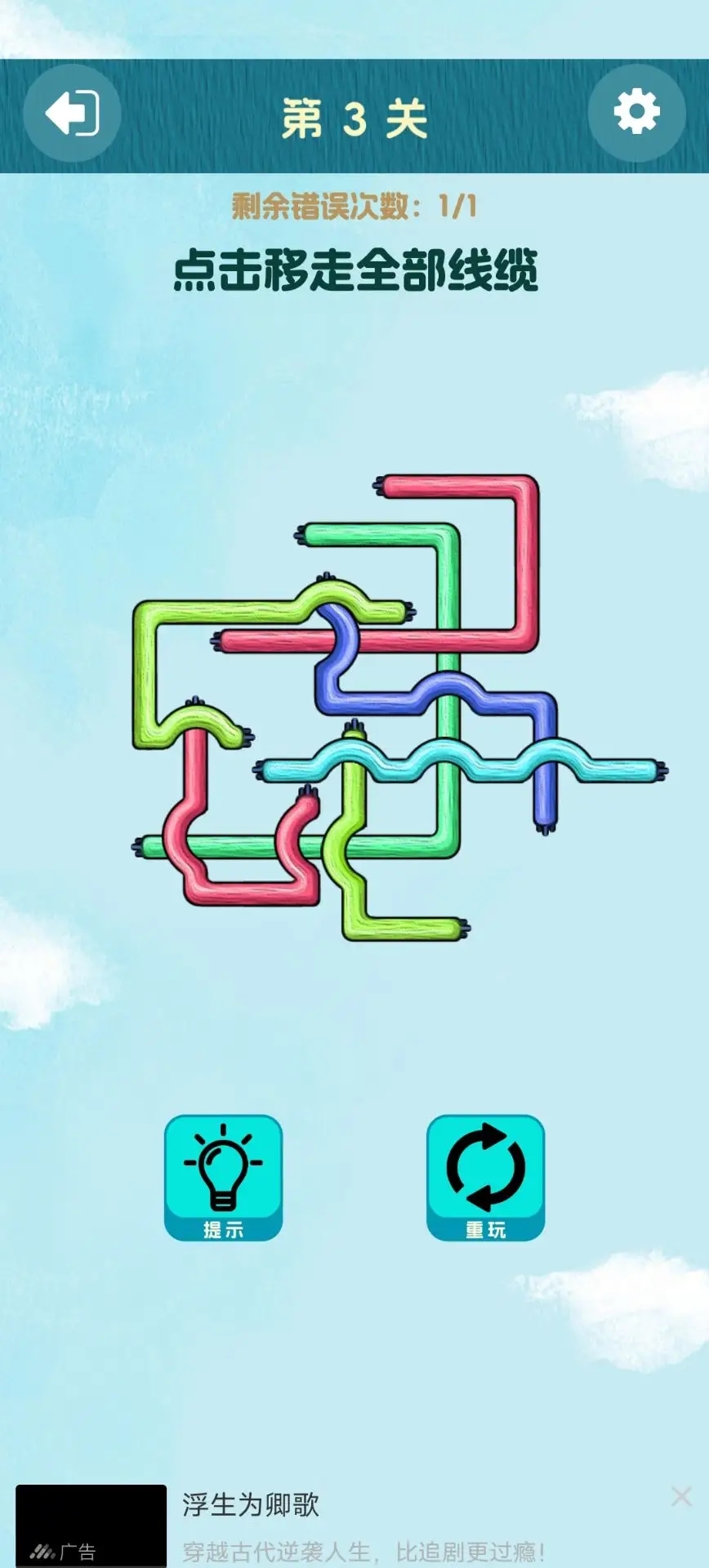
Task: Open the settings gear
Action: tap(636, 112)
